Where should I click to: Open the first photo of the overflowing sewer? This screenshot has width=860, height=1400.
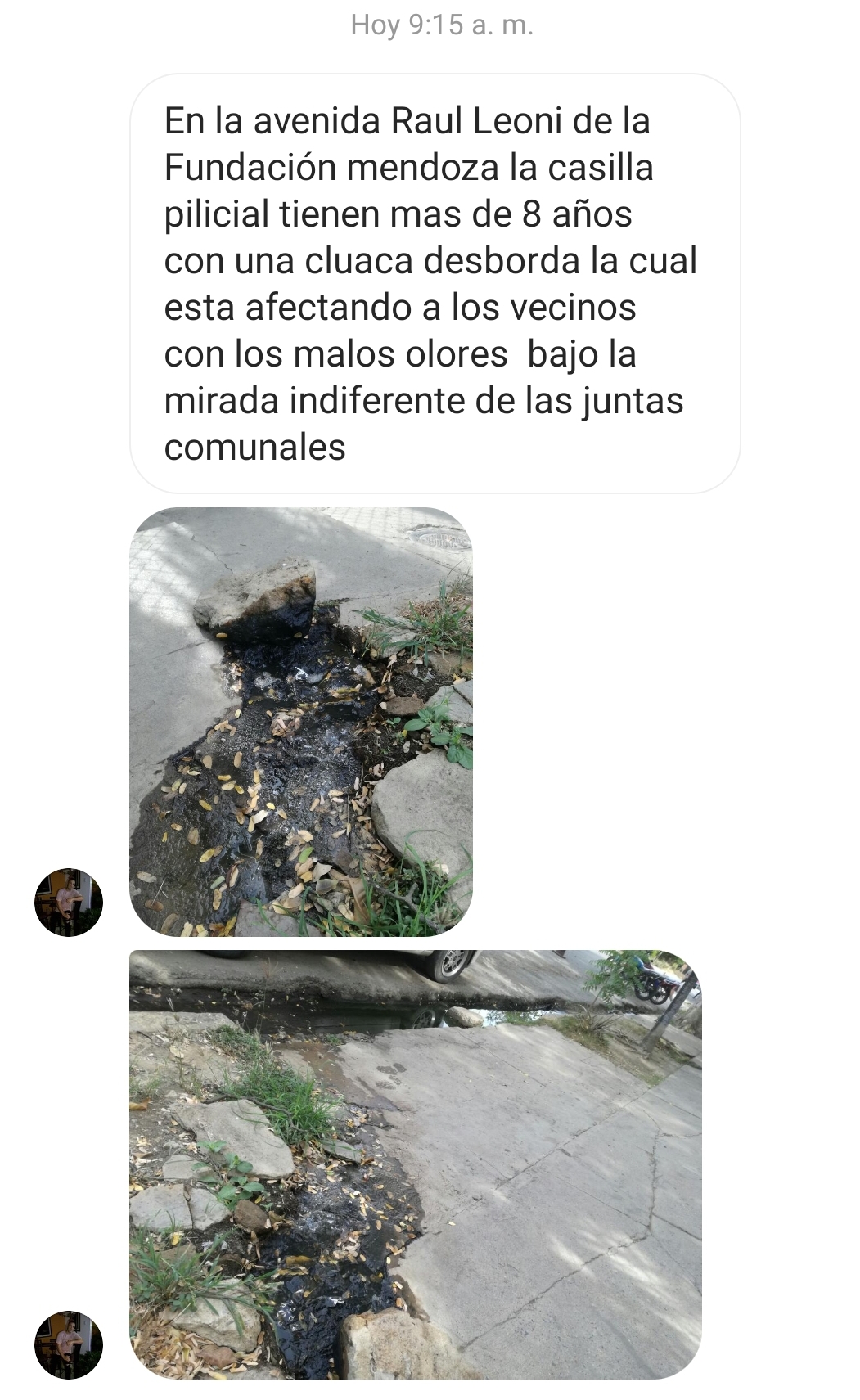click(x=300, y=721)
